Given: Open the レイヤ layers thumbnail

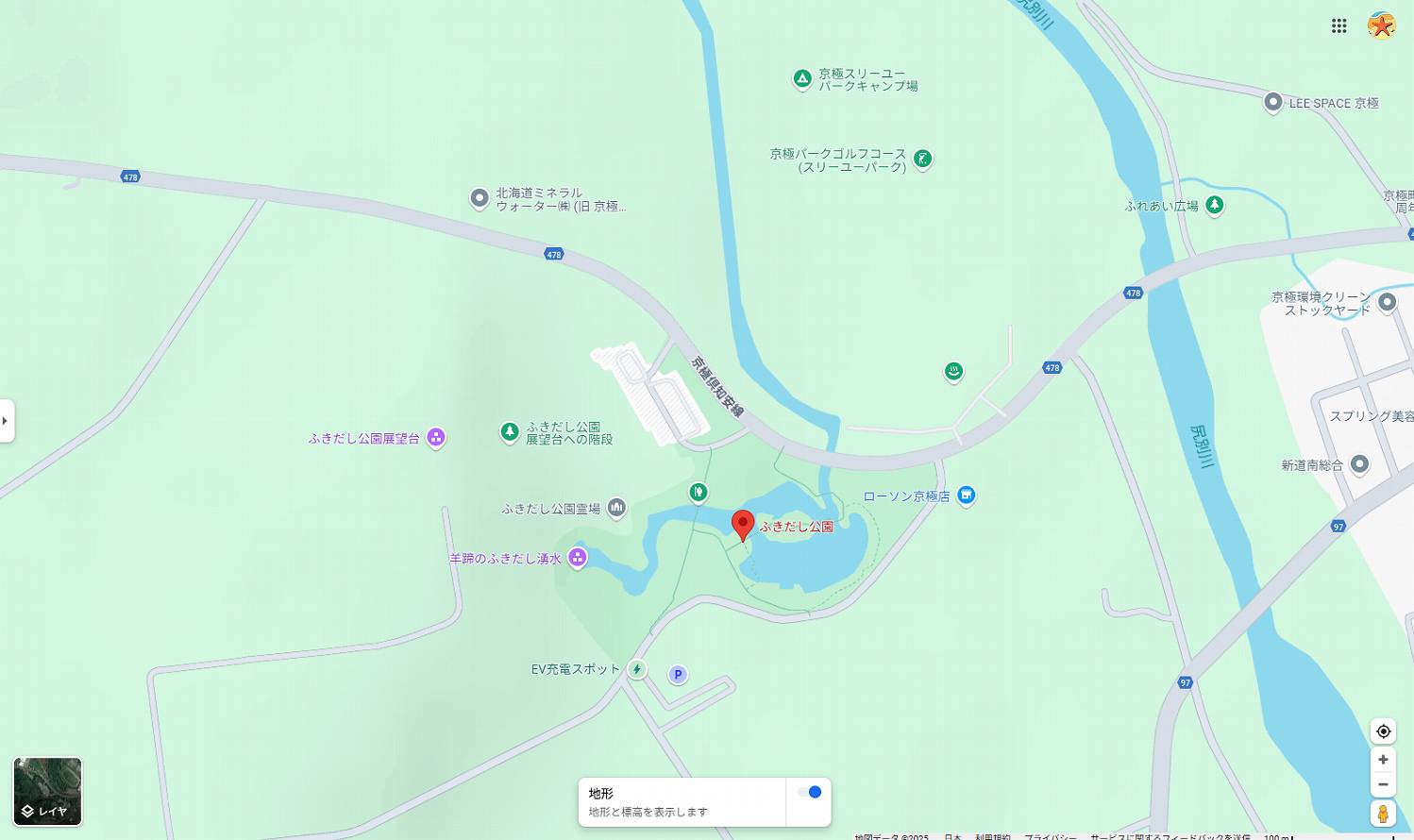Looking at the screenshot, I should (47, 791).
